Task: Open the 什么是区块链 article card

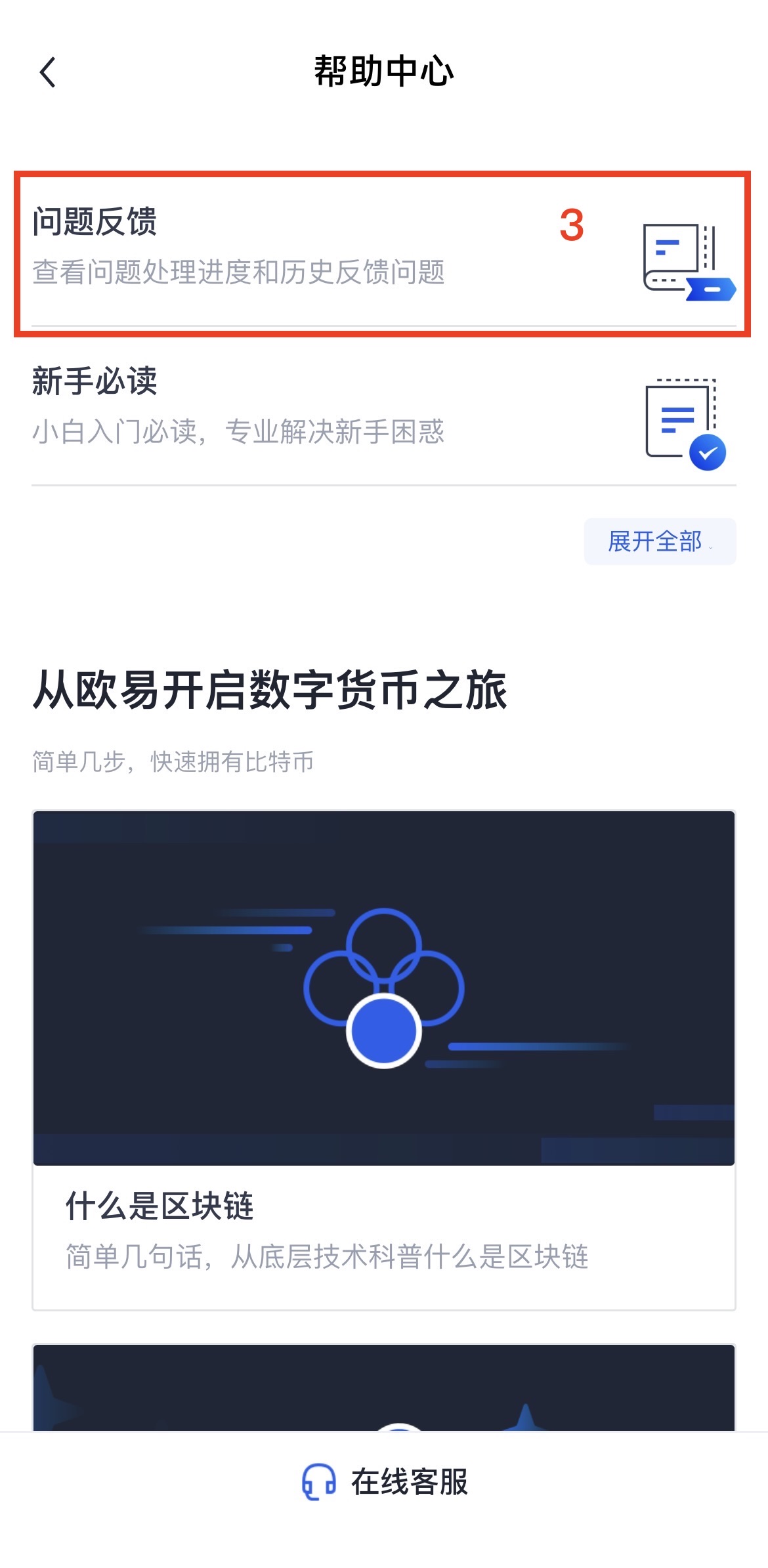Action: point(383,1059)
